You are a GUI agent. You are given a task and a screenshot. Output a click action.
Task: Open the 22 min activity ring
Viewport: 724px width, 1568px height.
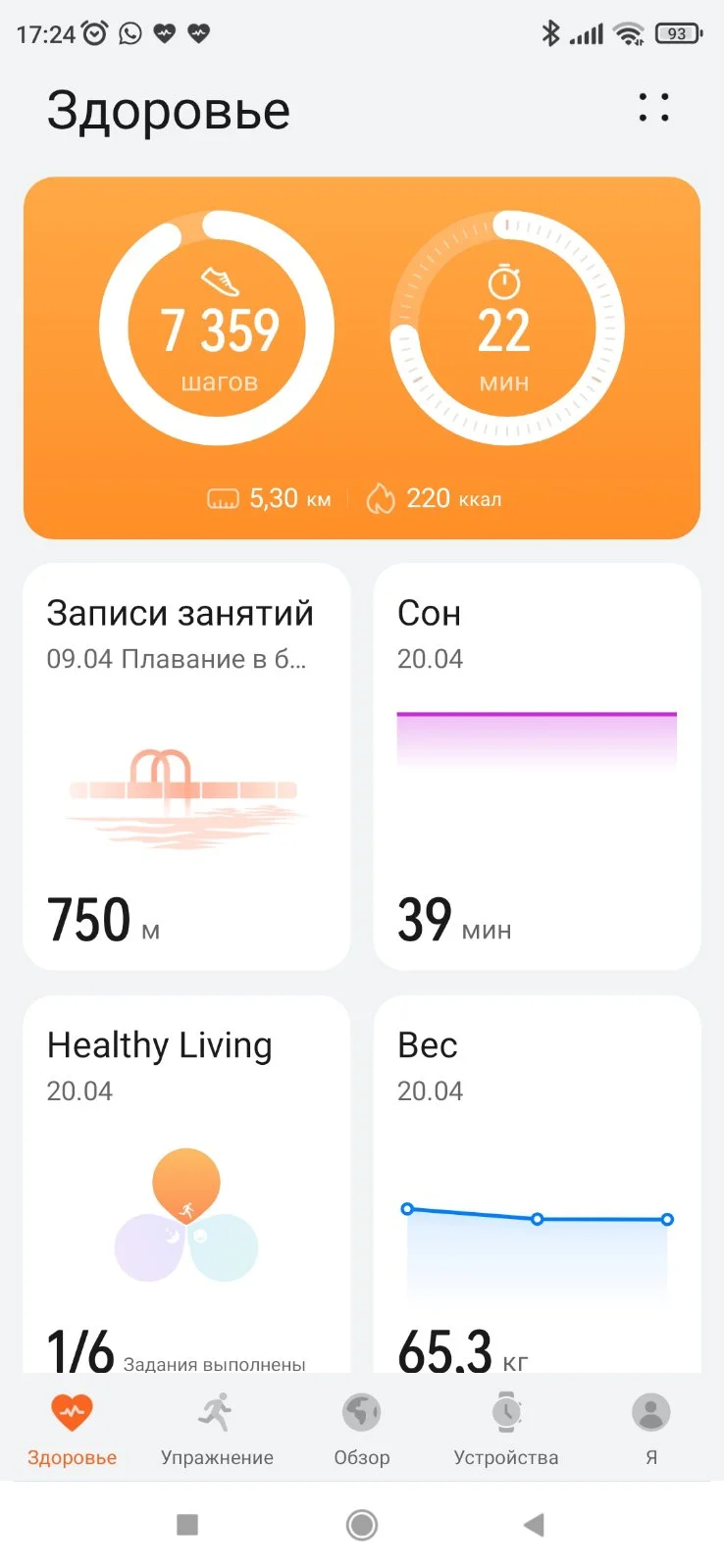504,328
